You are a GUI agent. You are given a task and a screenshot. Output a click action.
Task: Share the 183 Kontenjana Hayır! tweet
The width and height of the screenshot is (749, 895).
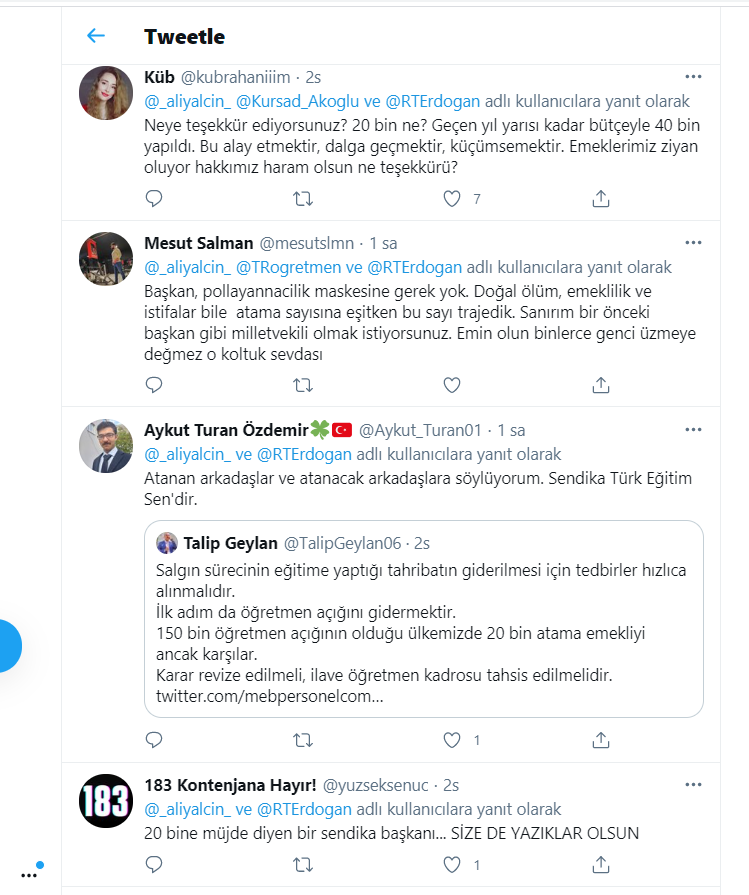pyautogui.click(x=600, y=864)
